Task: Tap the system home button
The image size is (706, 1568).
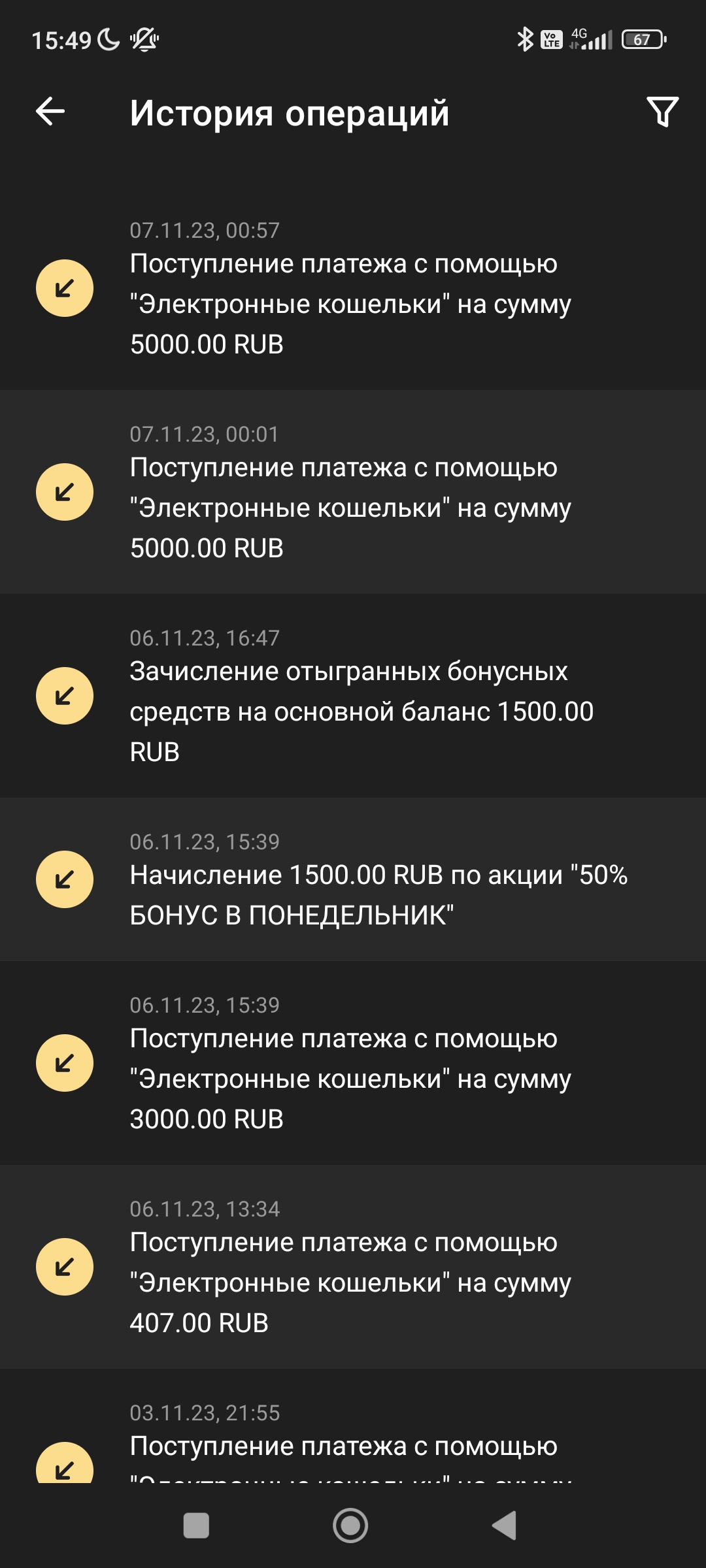Action: 350,1526
